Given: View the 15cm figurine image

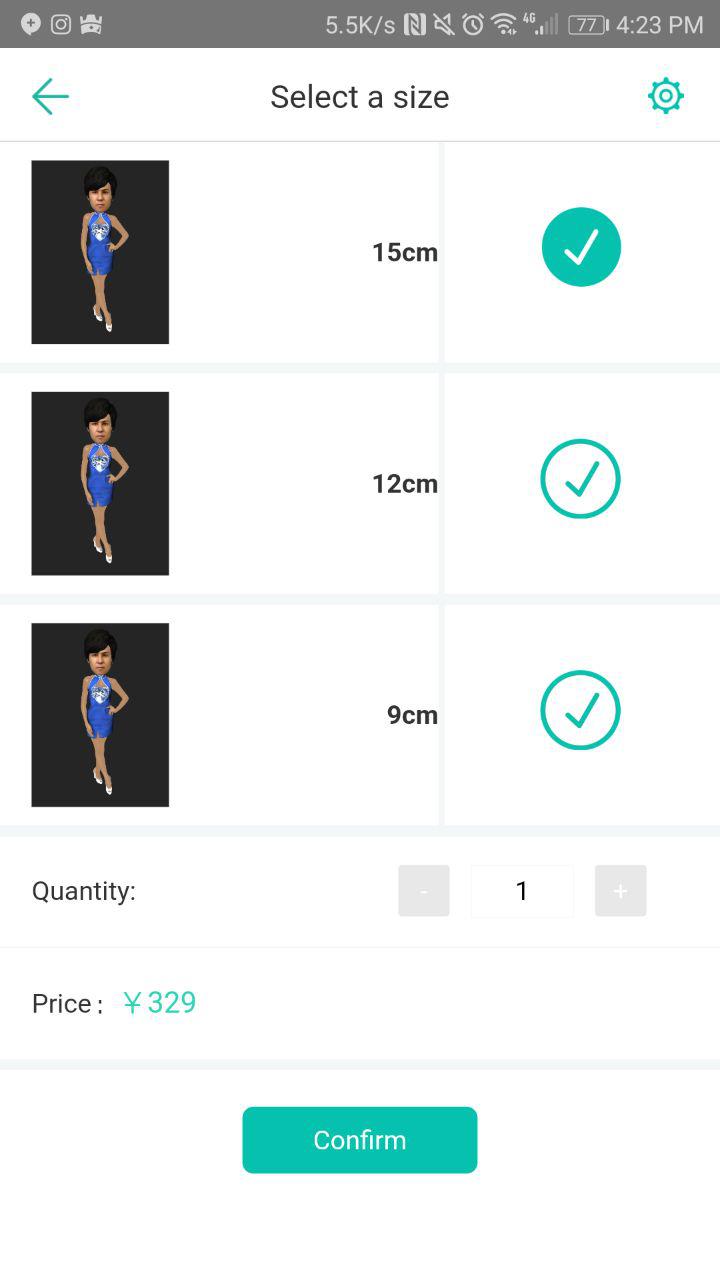Looking at the screenshot, I should coord(100,252).
